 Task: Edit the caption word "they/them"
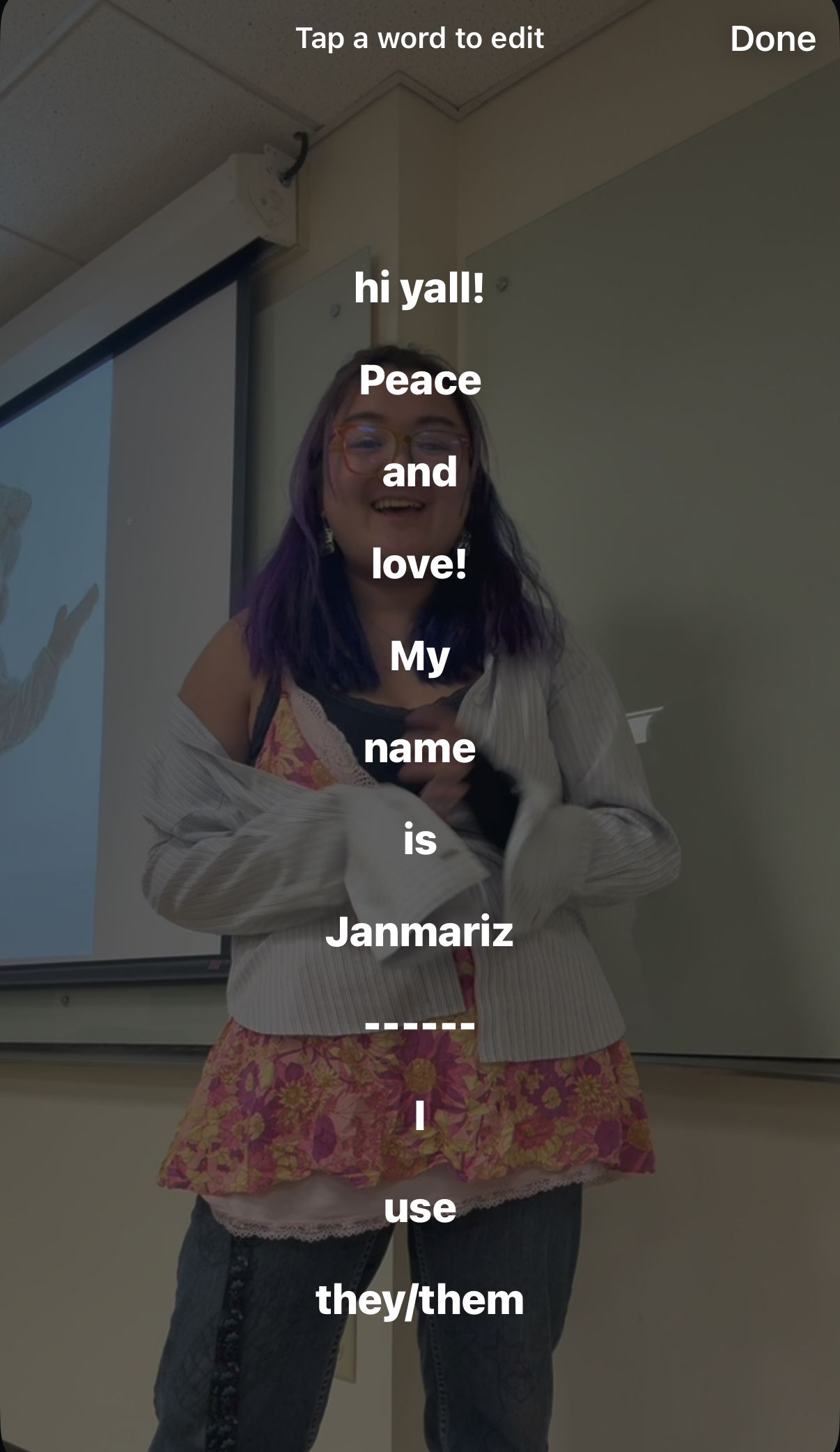point(420,1300)
